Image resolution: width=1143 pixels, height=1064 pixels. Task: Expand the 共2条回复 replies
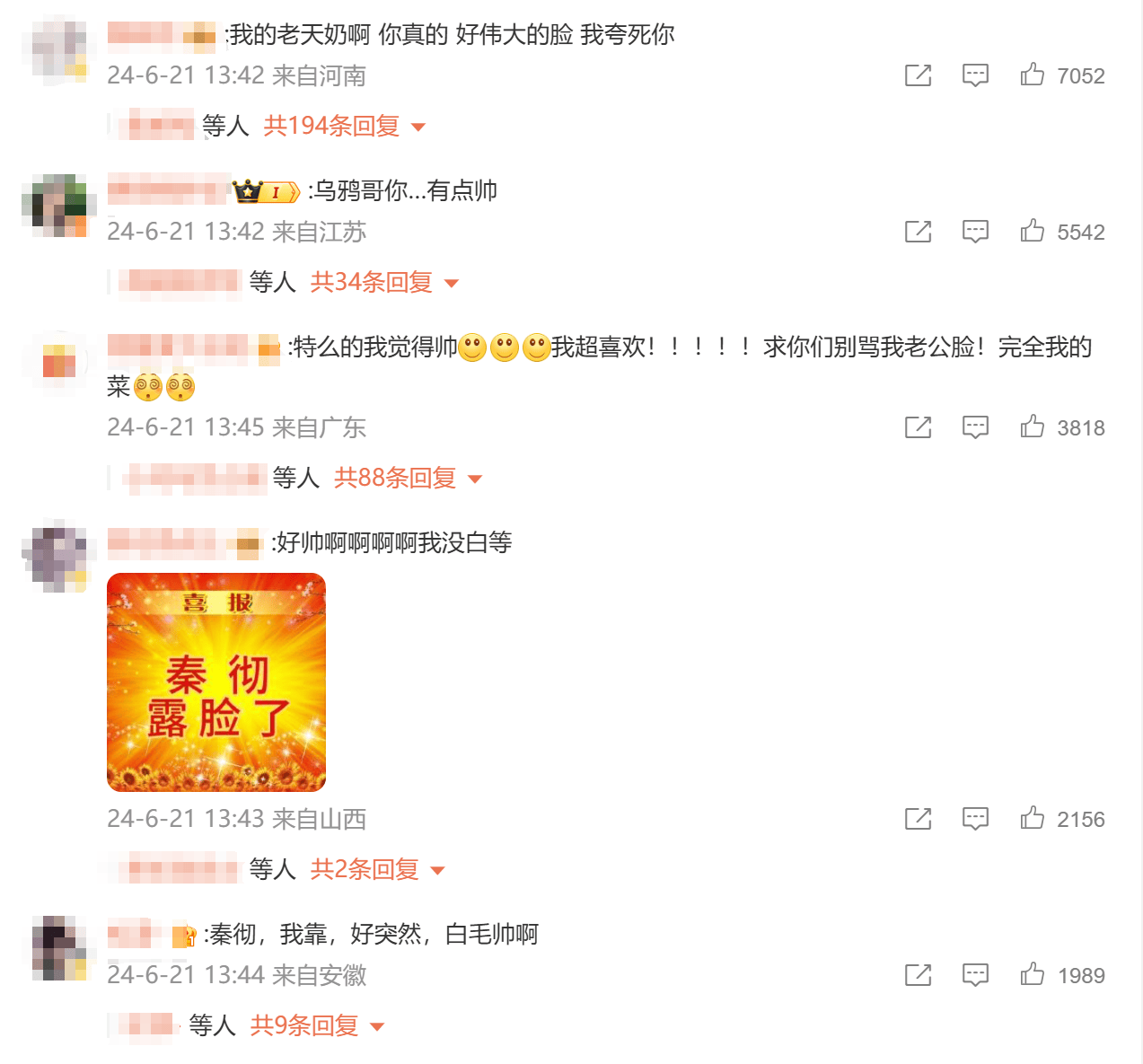tap(376, 870)
